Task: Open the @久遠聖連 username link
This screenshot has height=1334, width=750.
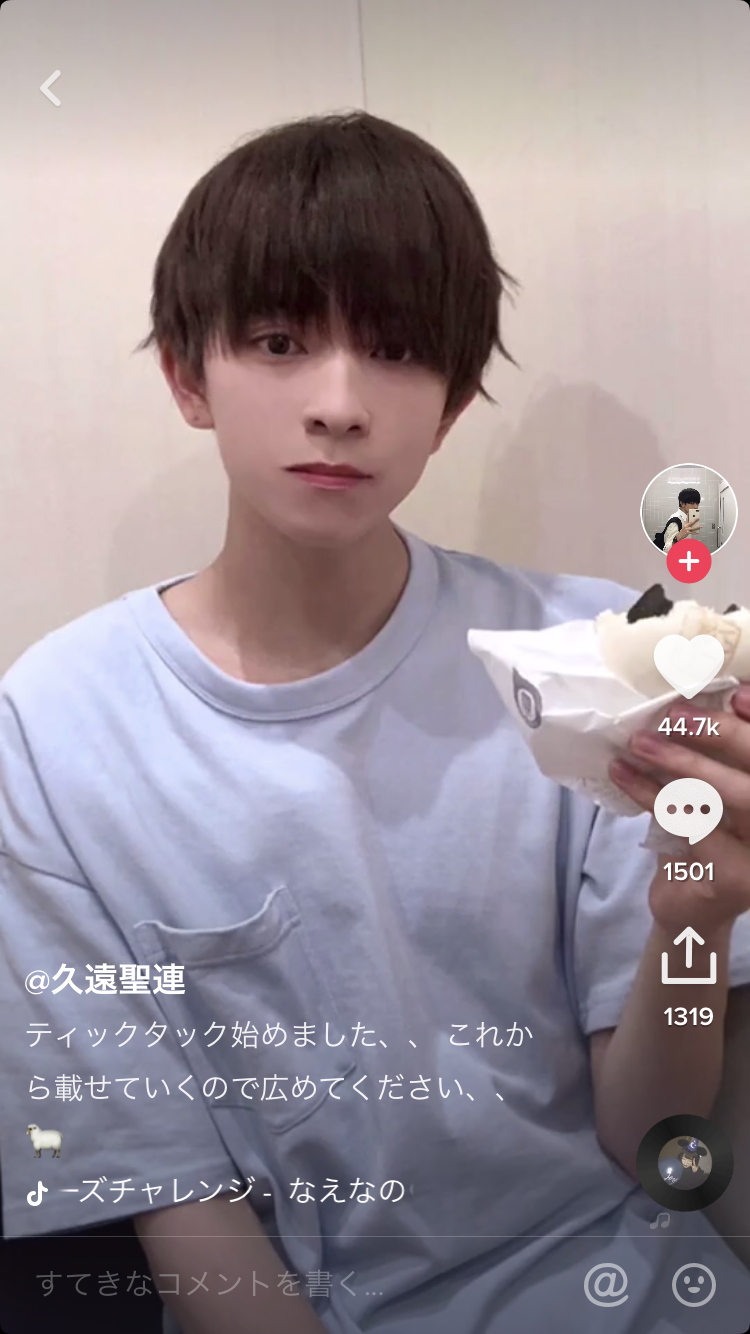Action: [x=105, y=981]
